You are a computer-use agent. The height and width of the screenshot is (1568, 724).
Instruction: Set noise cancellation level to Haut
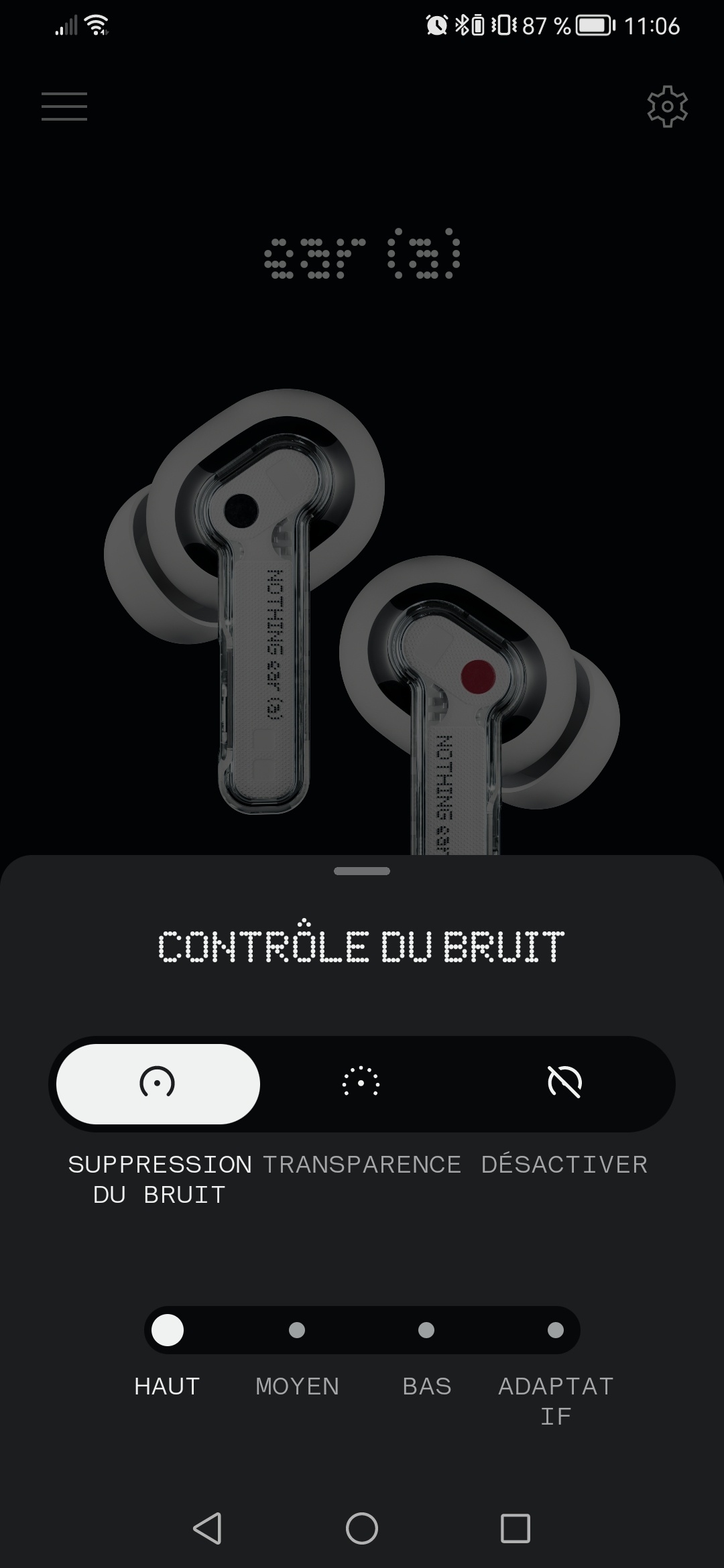[168, 1330]
